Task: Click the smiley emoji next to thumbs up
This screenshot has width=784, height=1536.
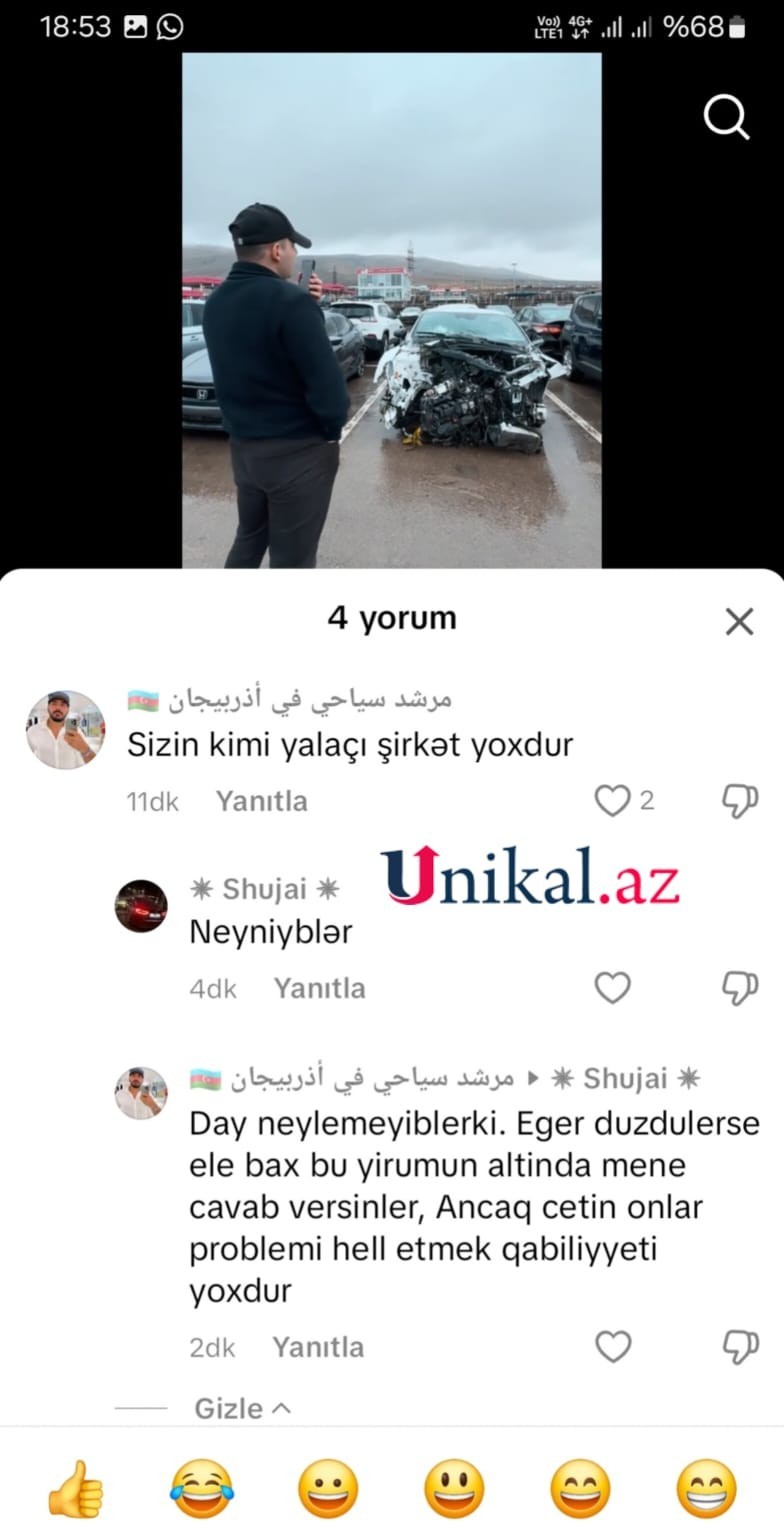Action: (x=326, y=1487)
